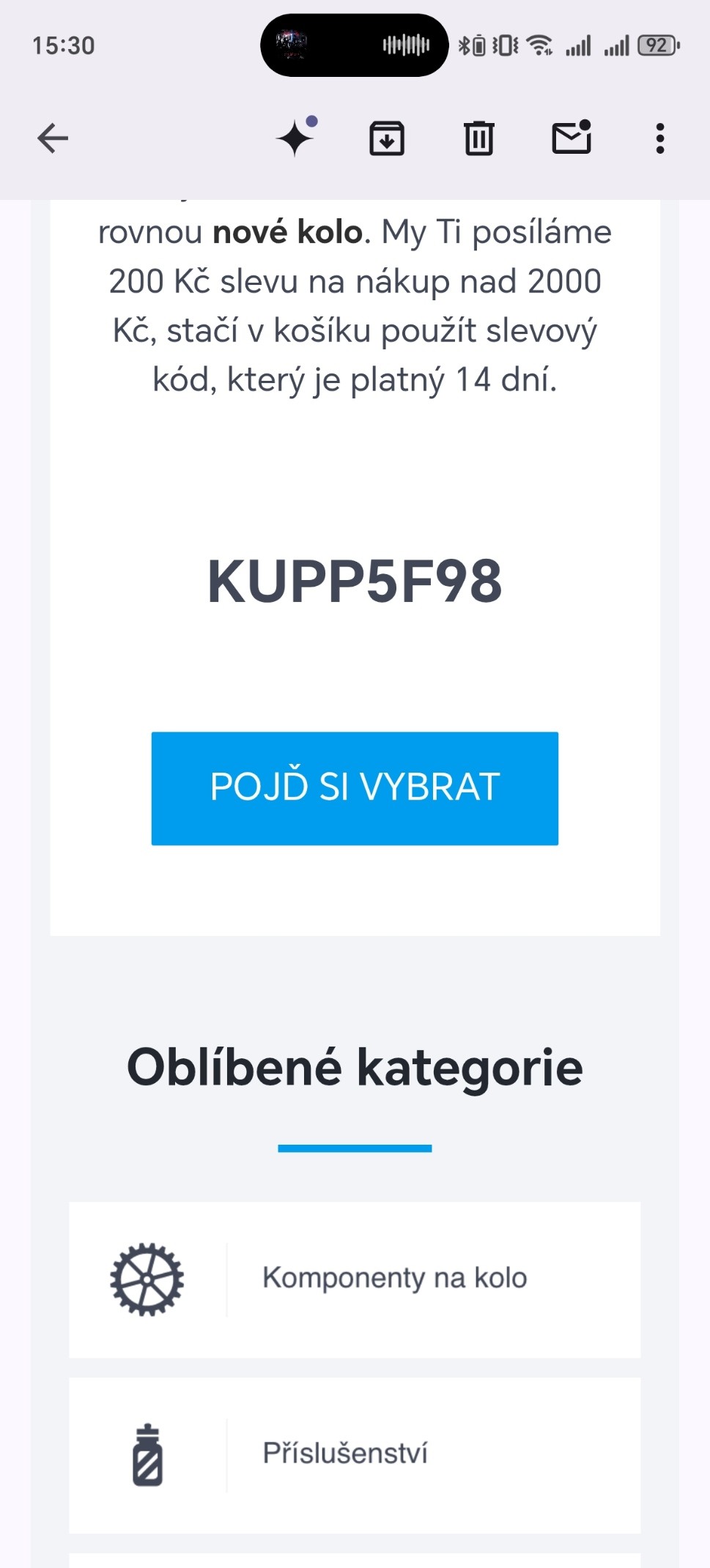Delete this email with the trash icon
This screenshot has width=710, height=1568.
pyautogui.click(x=479, y=138)
